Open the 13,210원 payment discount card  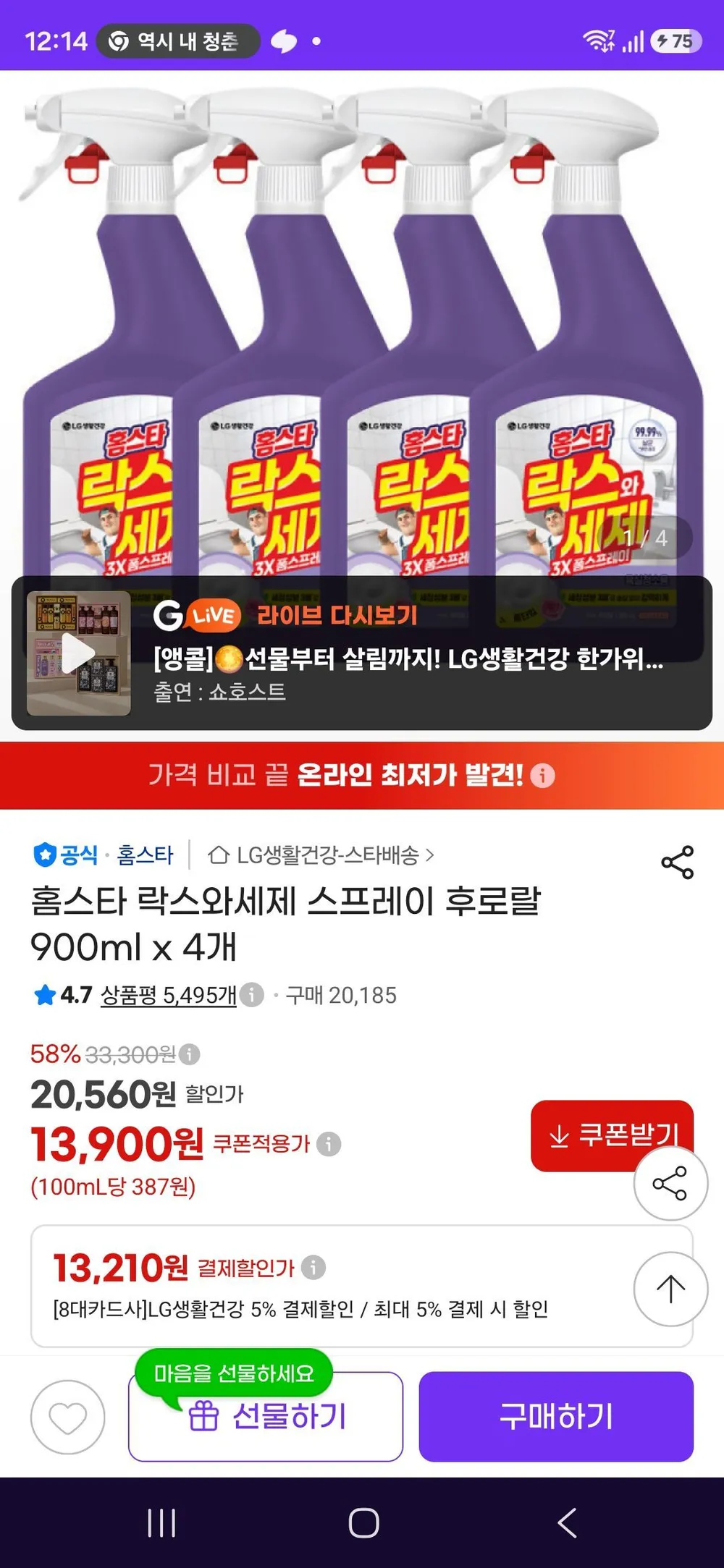(x=361, y=1286)
